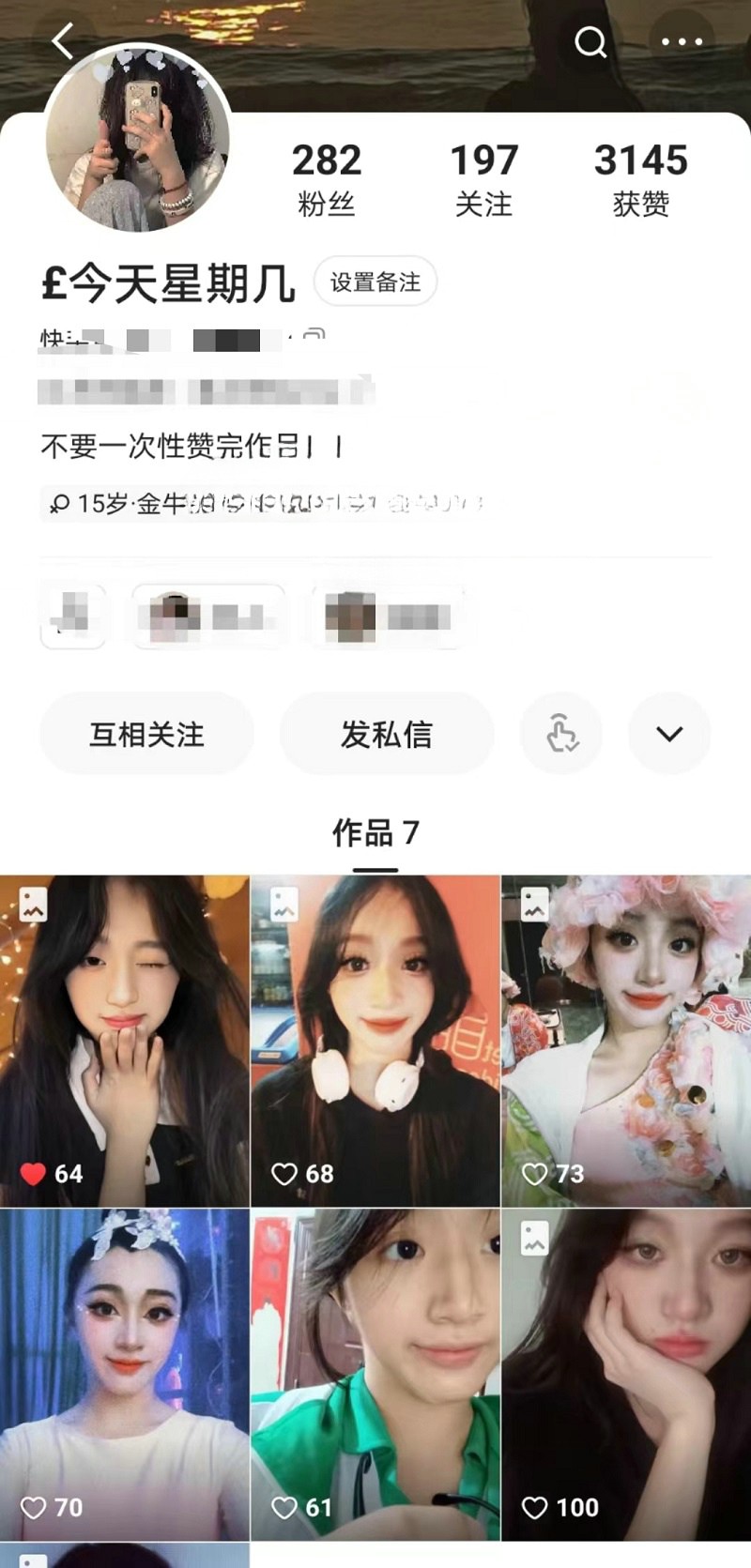This screenshot has width=751, height=1568.
Task: Open the three-dot overflow menu
Action: pyautogui.click(x=682, y=41)
